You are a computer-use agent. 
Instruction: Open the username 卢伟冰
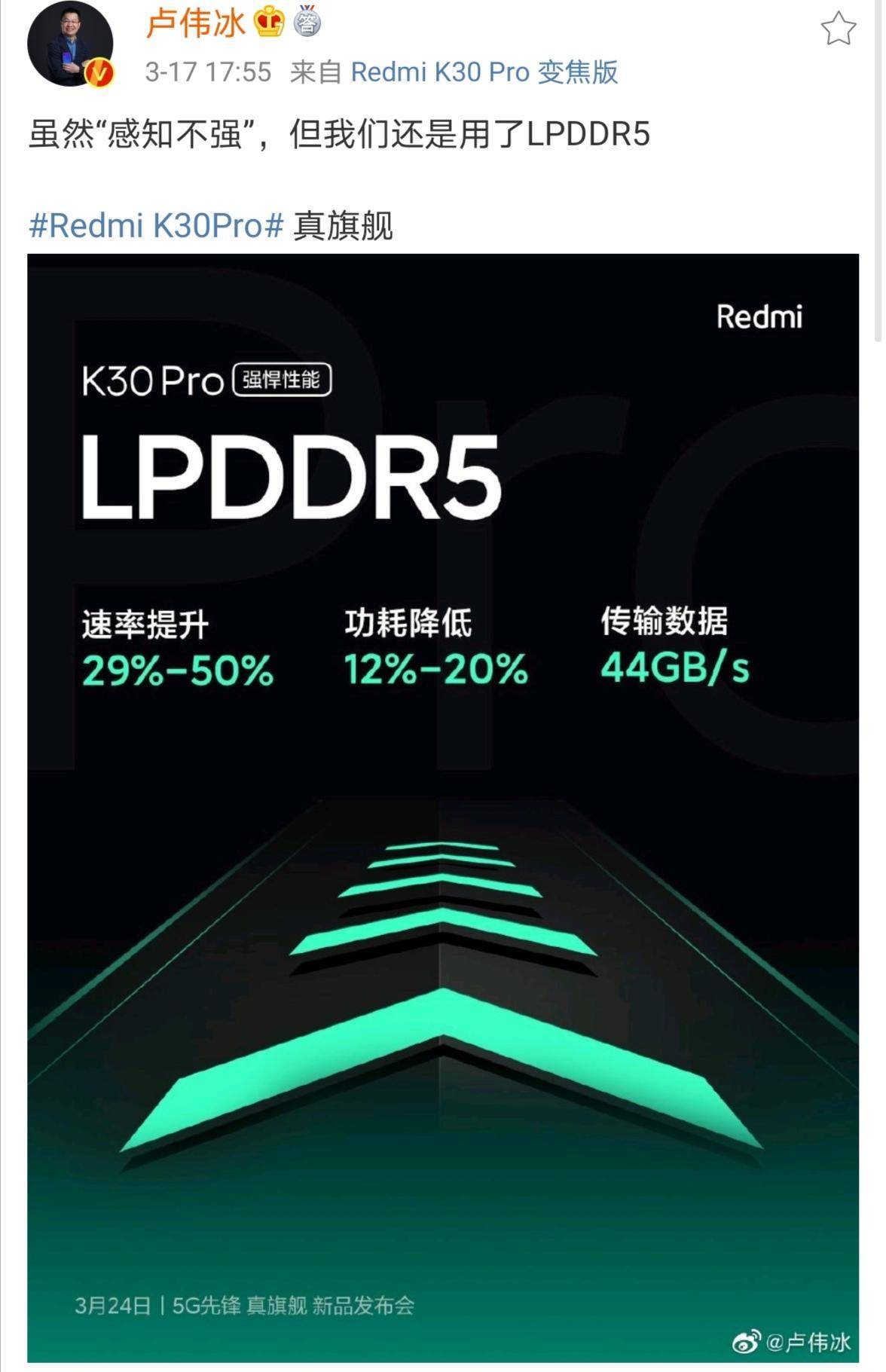195,23
